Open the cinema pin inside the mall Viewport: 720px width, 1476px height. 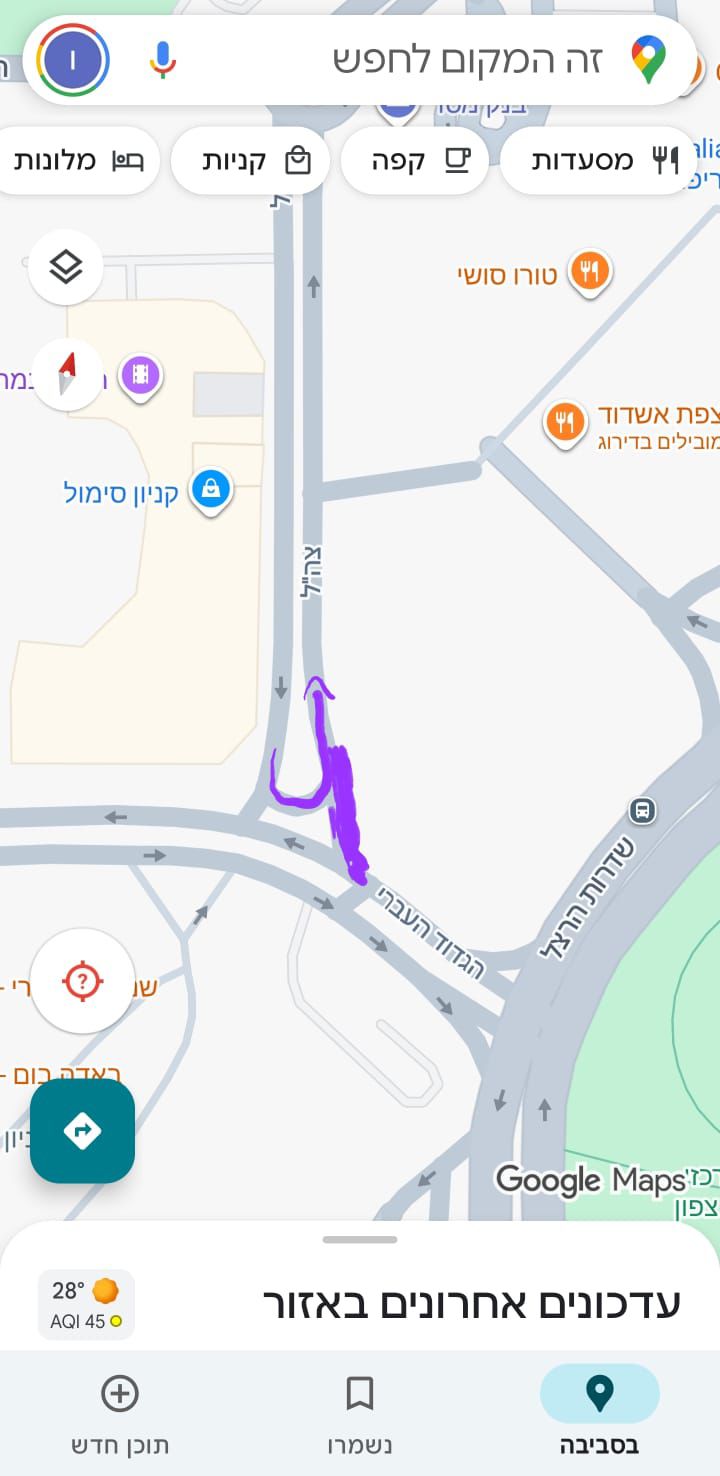pyautogui.click(x=140, y=376)
